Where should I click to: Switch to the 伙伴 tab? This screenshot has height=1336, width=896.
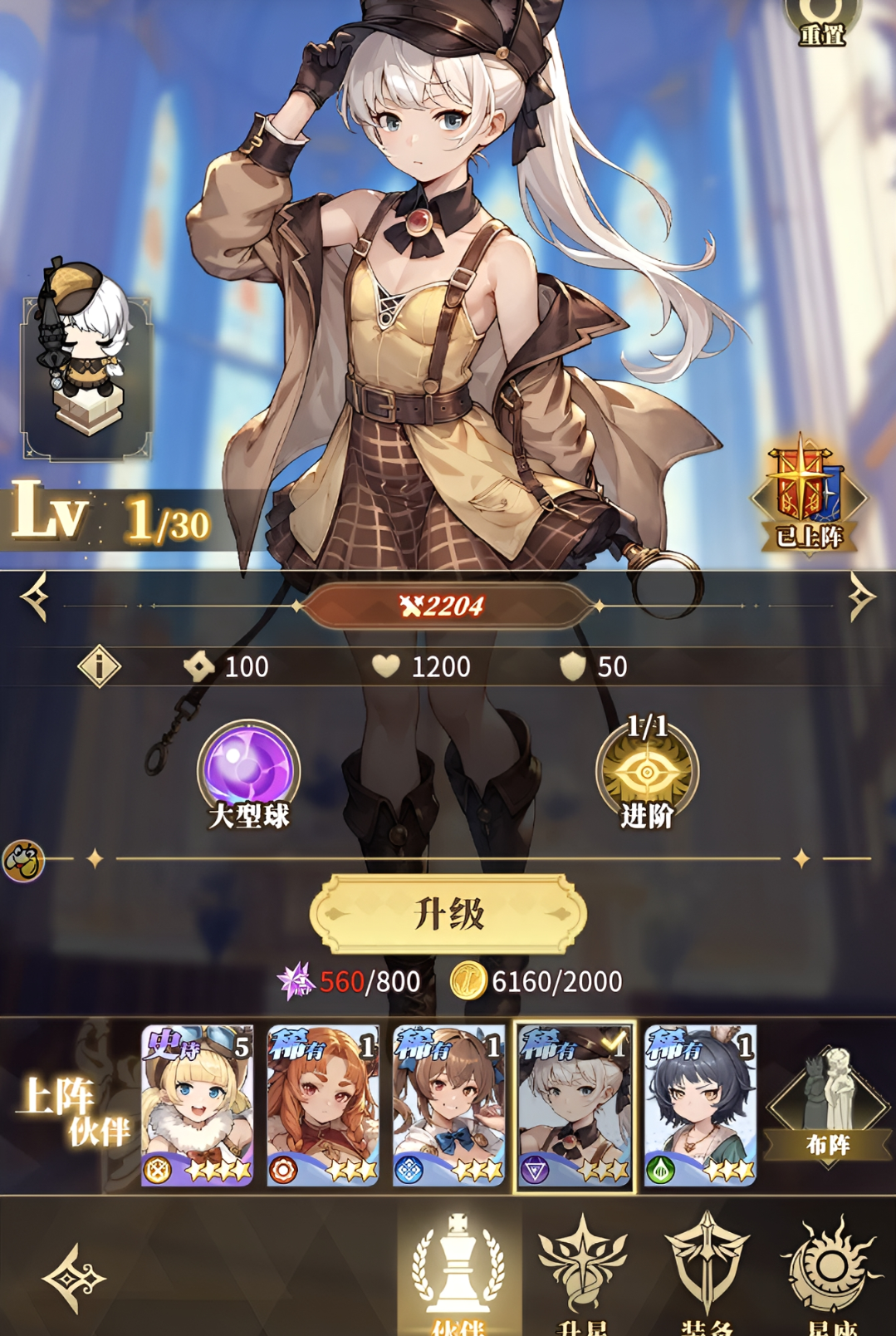click(458, 1270)
